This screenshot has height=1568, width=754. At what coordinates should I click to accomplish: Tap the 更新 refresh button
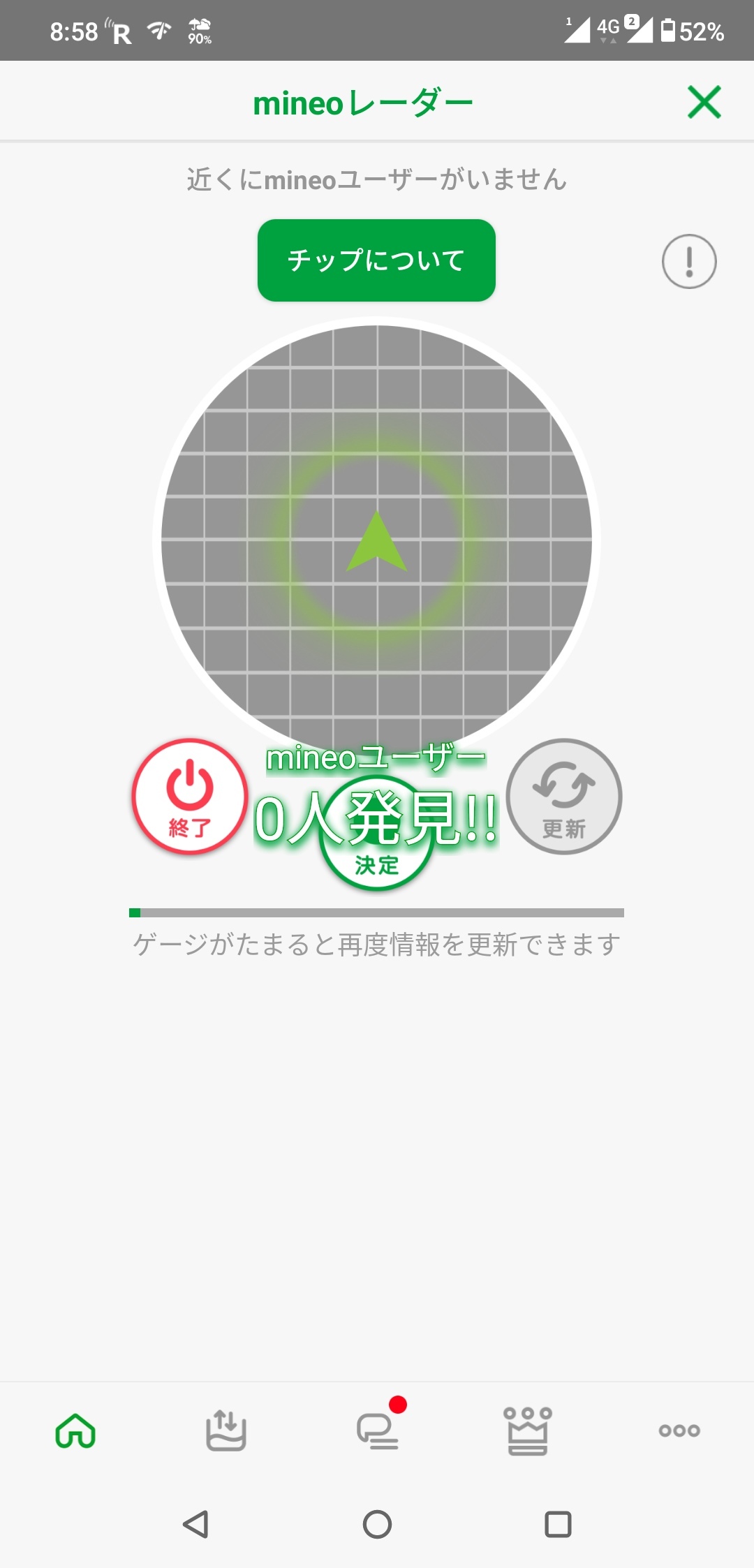coord(563,797)
